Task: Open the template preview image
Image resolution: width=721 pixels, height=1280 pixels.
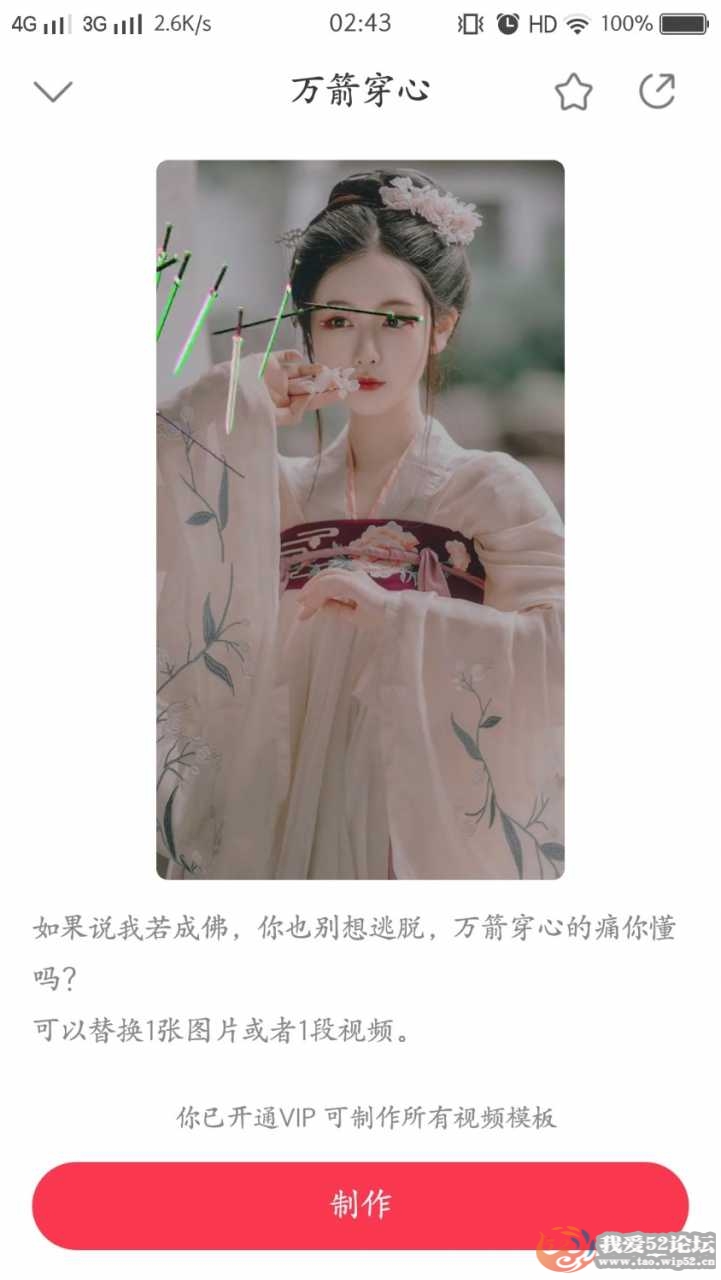Action: tap(360, 520)
